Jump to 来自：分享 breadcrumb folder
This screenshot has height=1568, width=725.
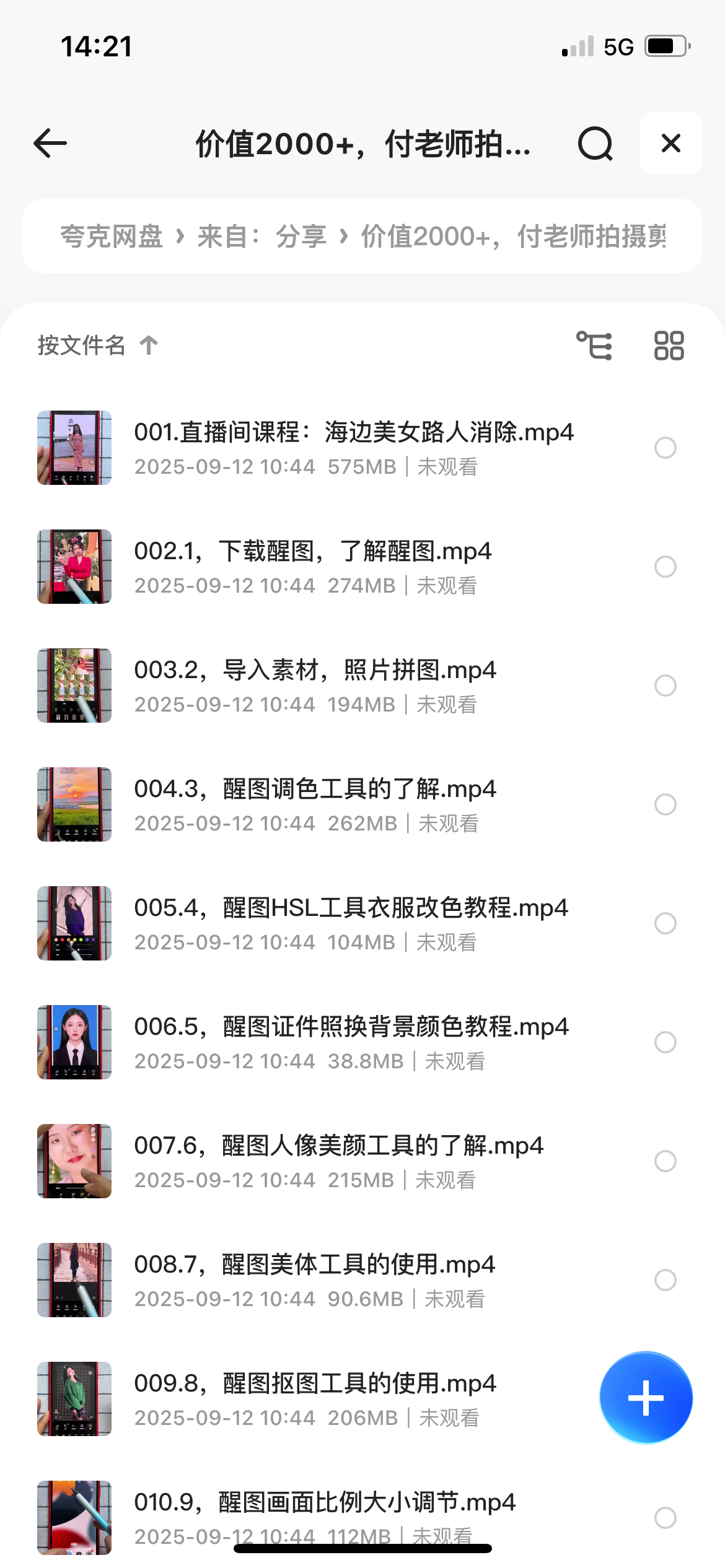coord(261,237)
